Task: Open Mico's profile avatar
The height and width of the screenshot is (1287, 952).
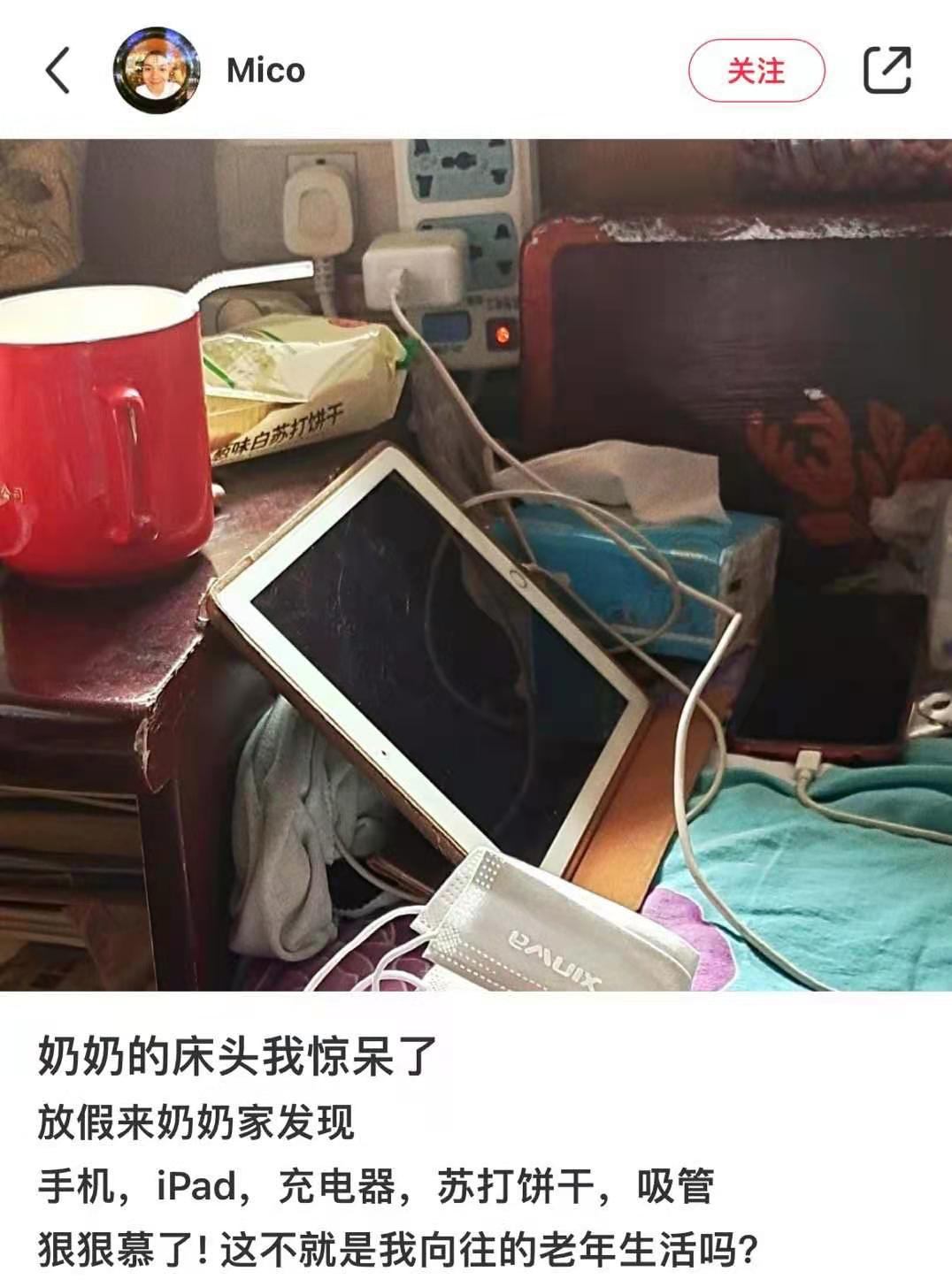Action: pyautogui.click(x=157, y=71)
